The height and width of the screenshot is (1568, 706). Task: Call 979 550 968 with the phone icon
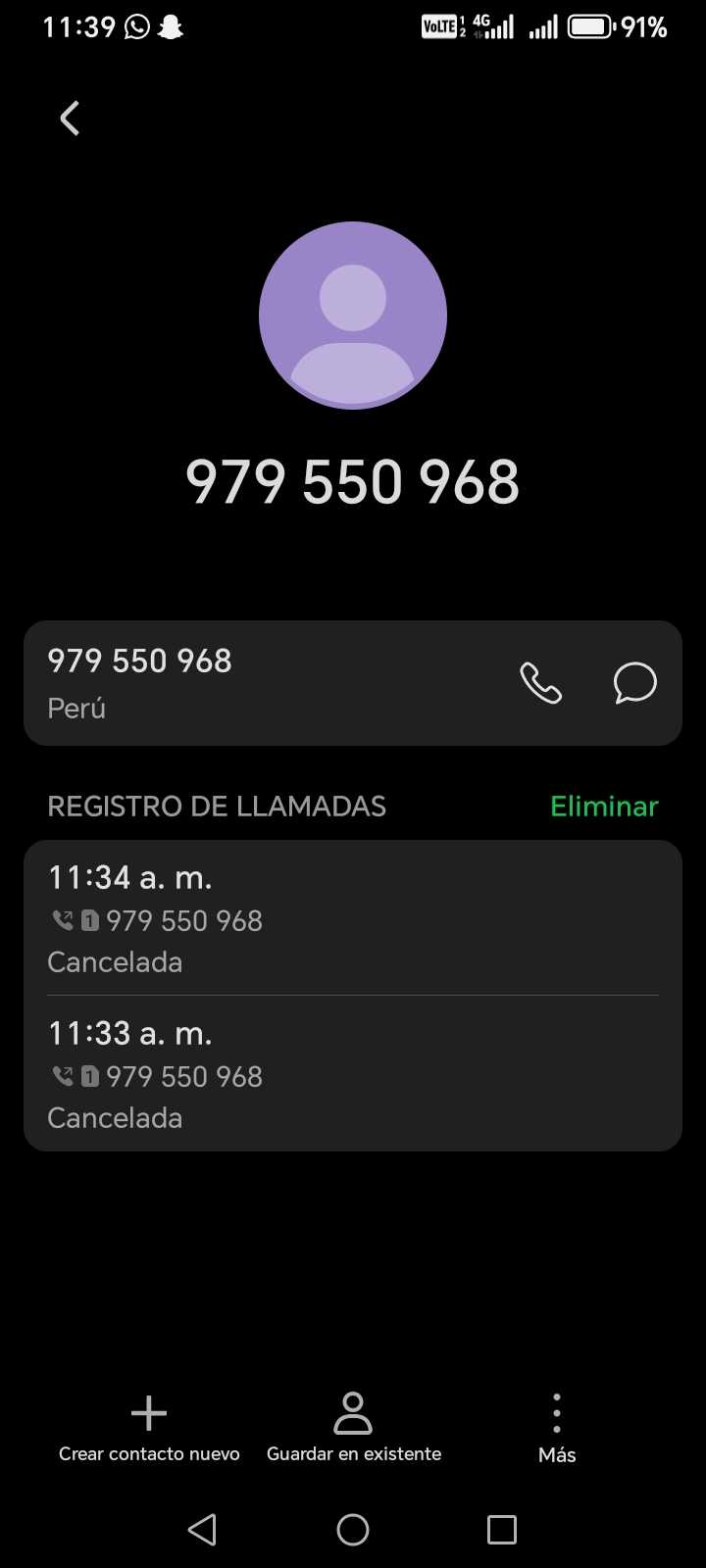540,683
